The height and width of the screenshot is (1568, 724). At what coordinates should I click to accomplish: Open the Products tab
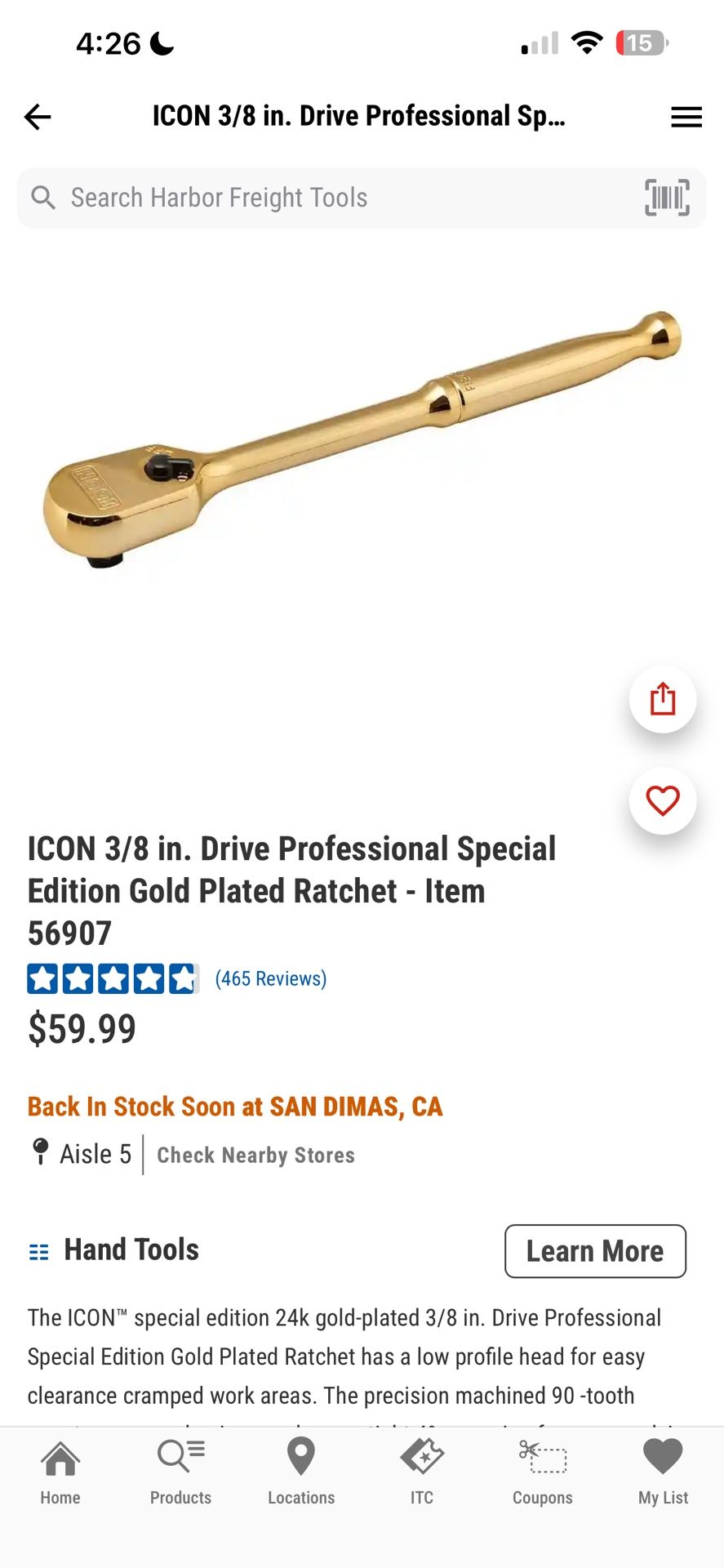(180, 1472)
